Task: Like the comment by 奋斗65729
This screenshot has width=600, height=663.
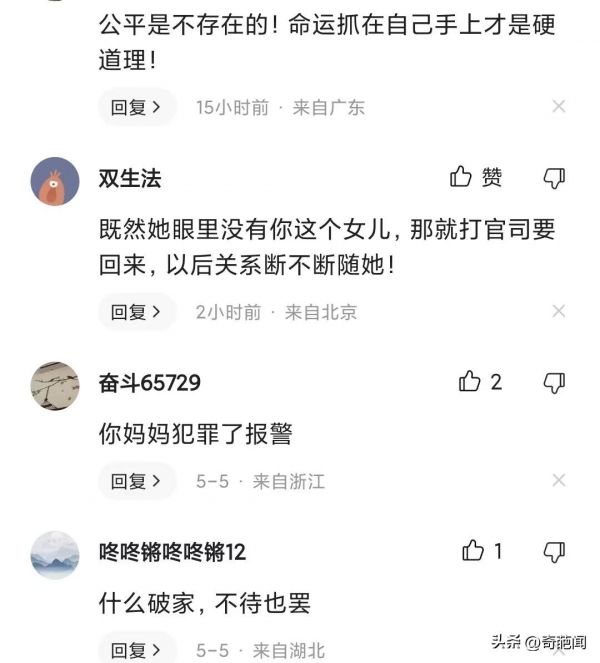Action: 470,381
